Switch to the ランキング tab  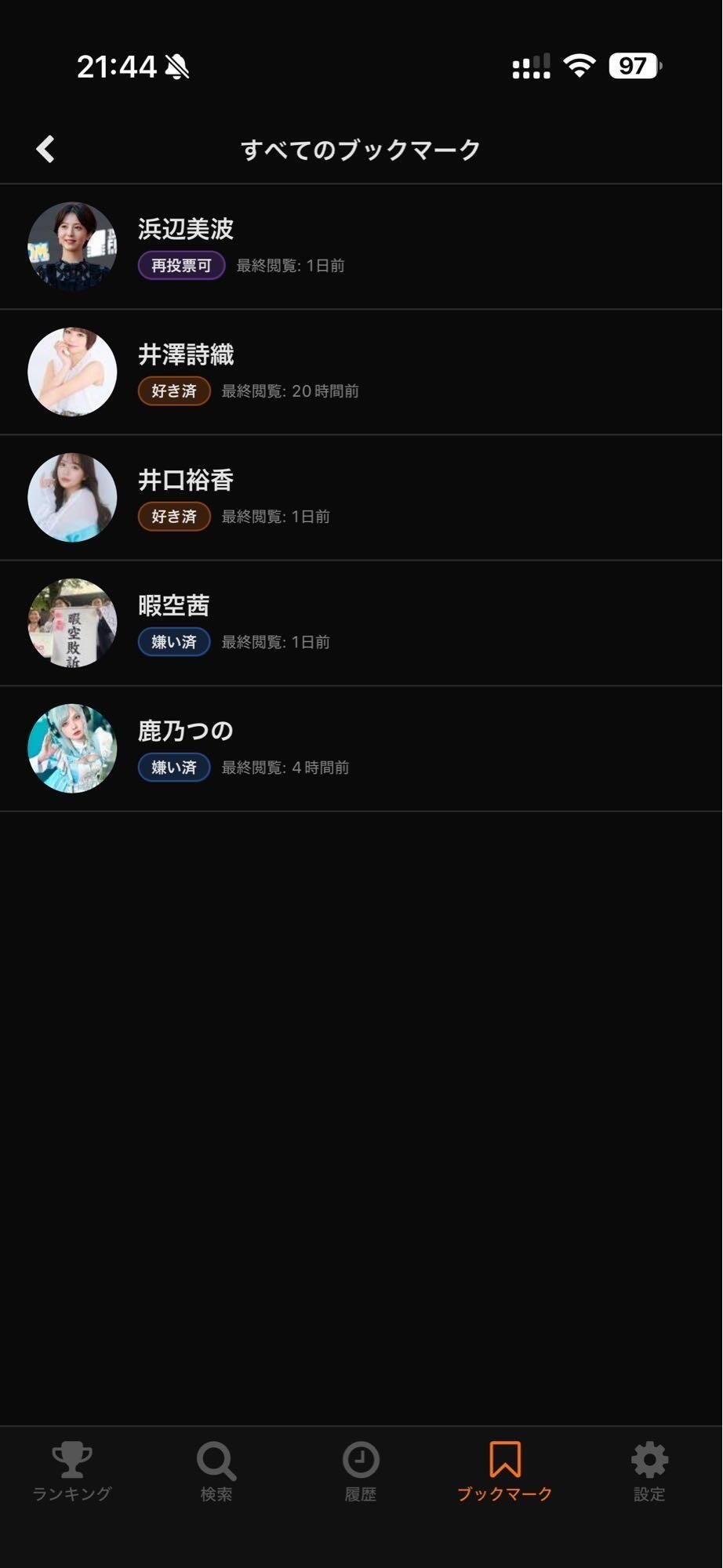pyautogui.click(x=72, y=1472)
